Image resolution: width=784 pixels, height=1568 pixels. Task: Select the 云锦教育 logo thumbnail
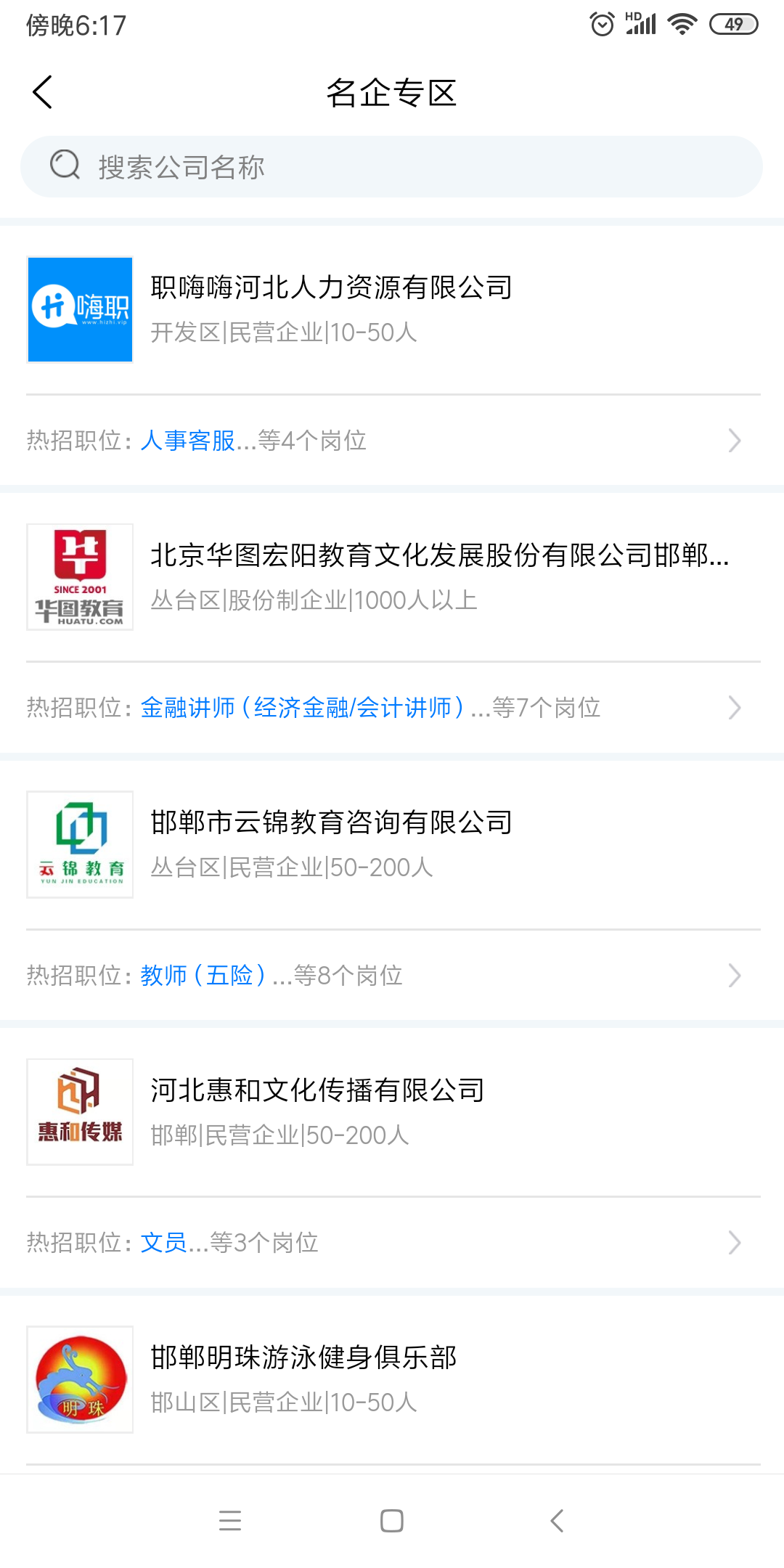click(x=80, y=844)
